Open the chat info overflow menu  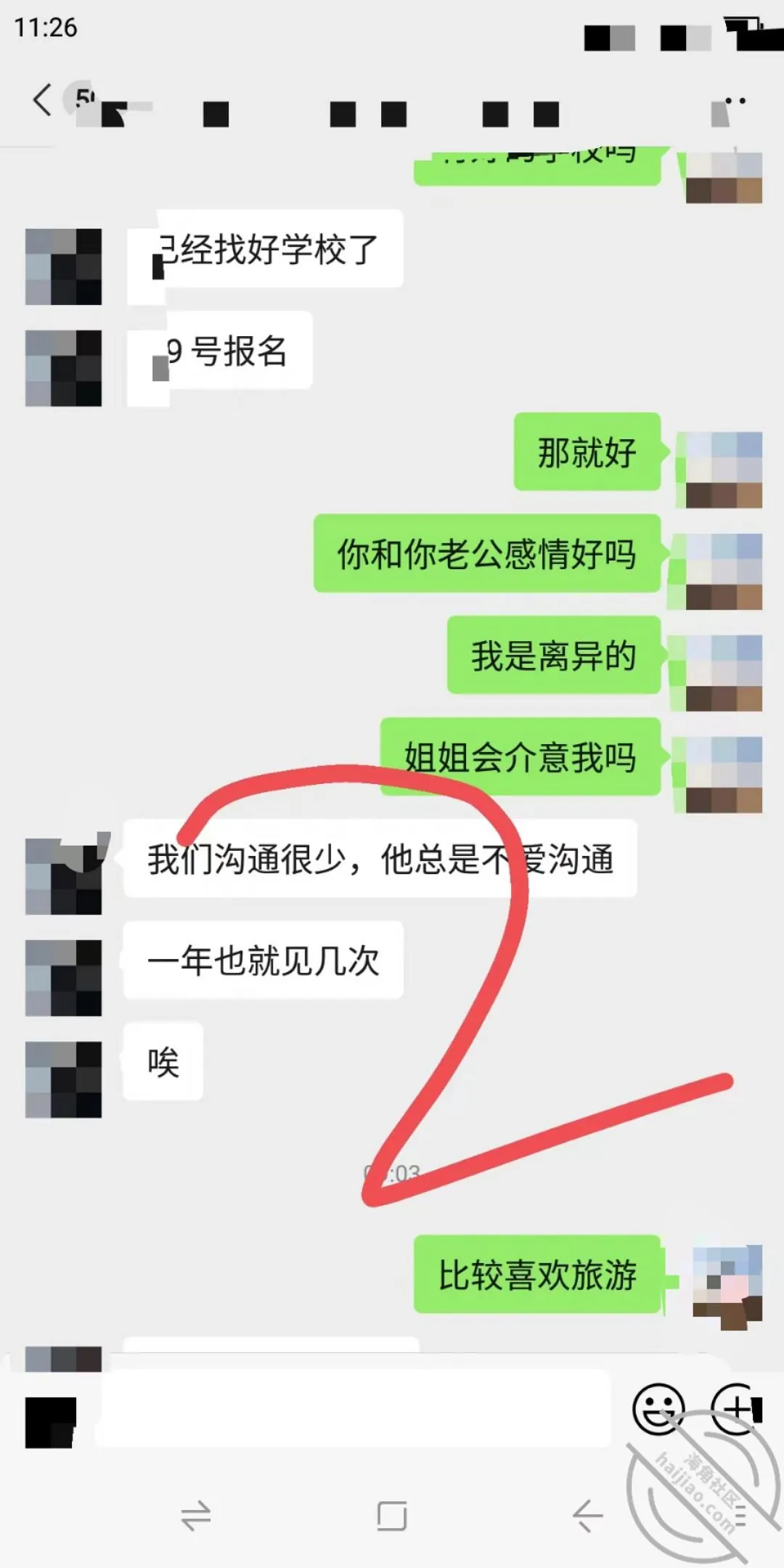[x=735, y=101]
